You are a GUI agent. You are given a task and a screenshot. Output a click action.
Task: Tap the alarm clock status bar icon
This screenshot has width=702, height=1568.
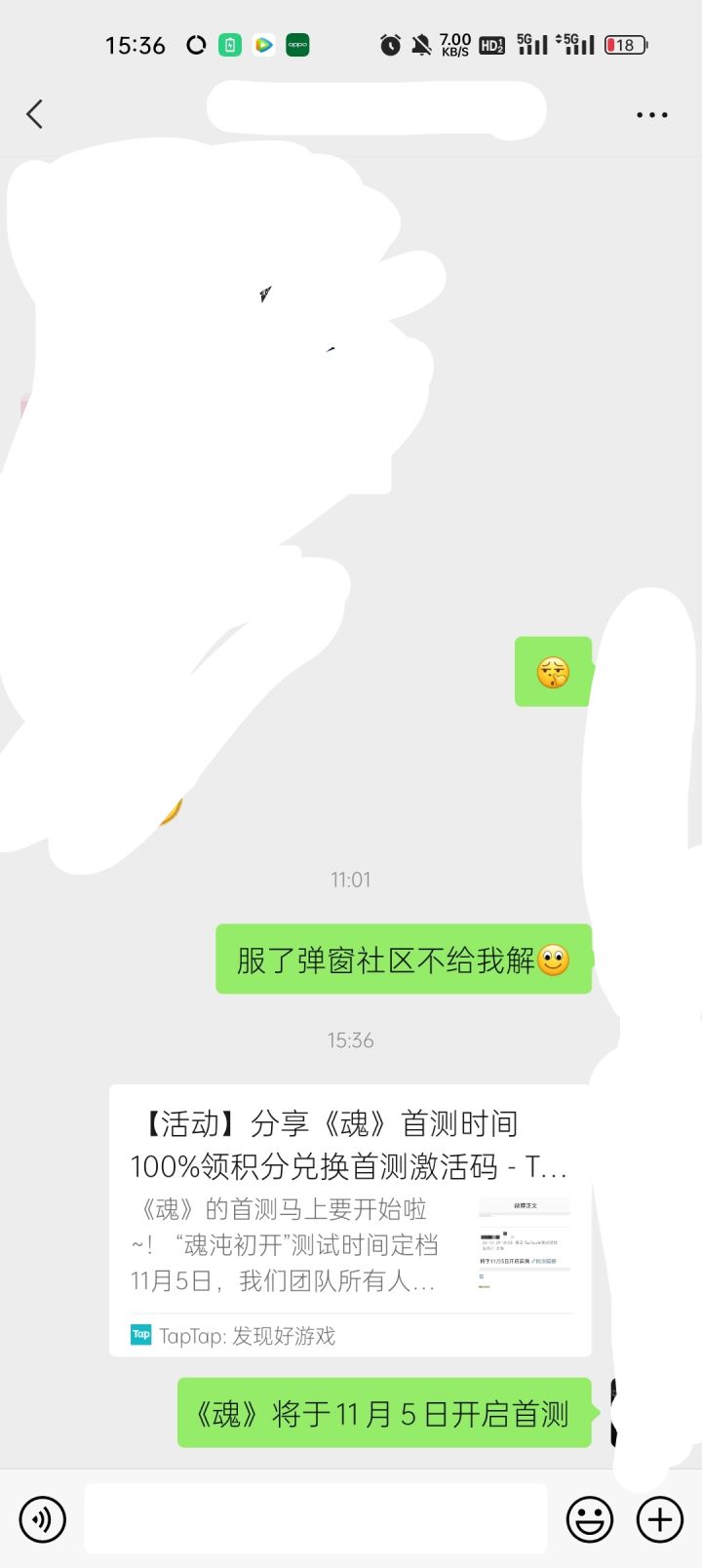tap(389, 45)
